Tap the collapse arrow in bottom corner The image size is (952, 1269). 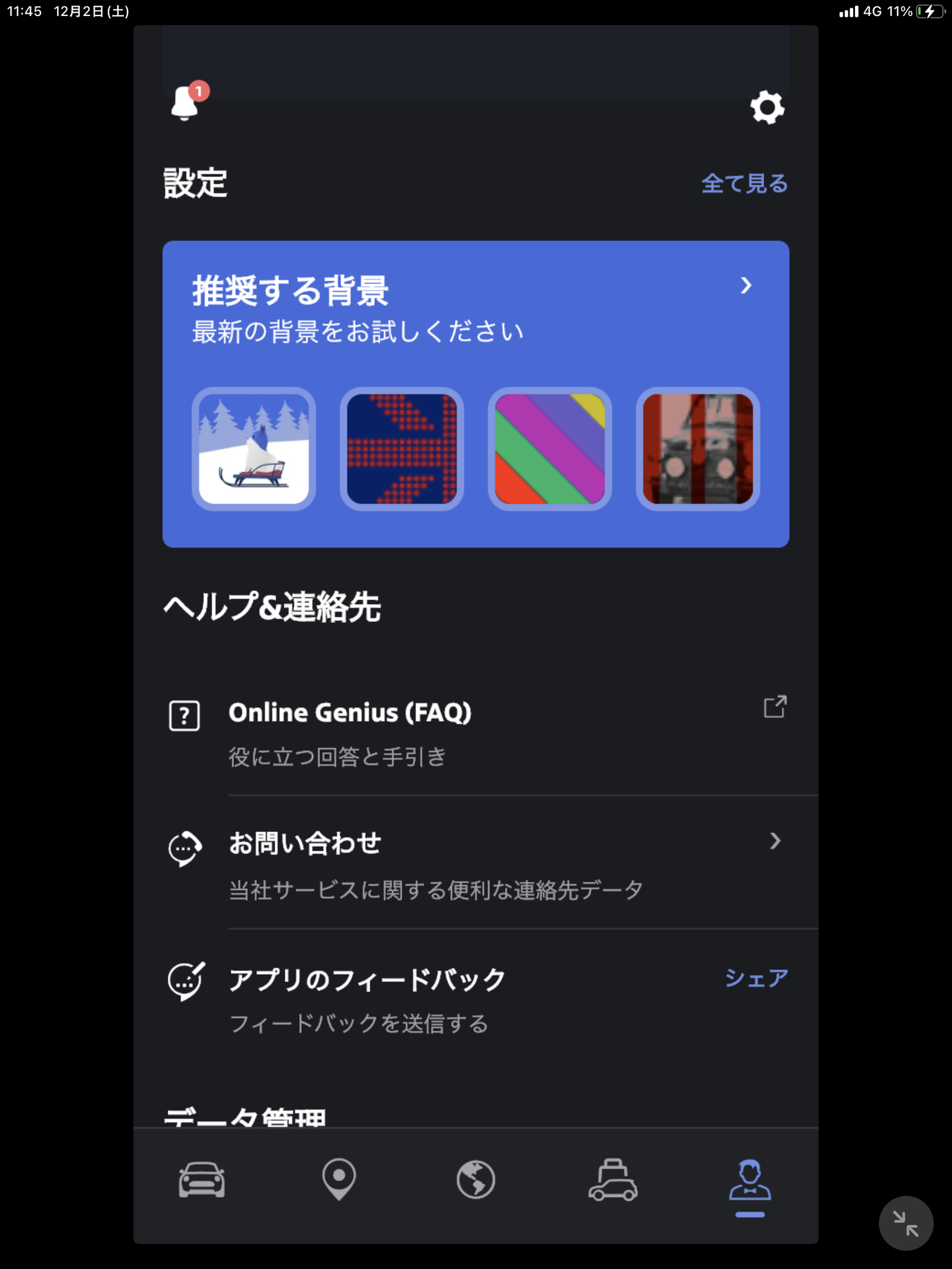click(905, 1224)
